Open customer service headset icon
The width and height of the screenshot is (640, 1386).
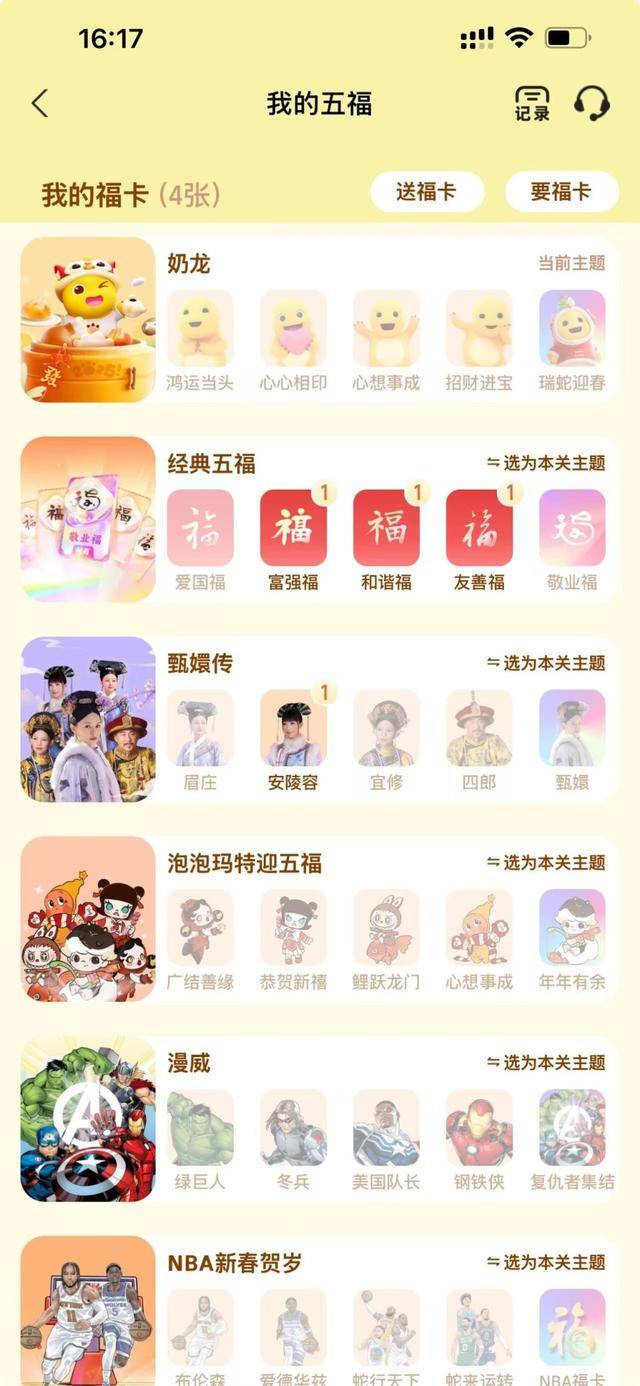592,104
